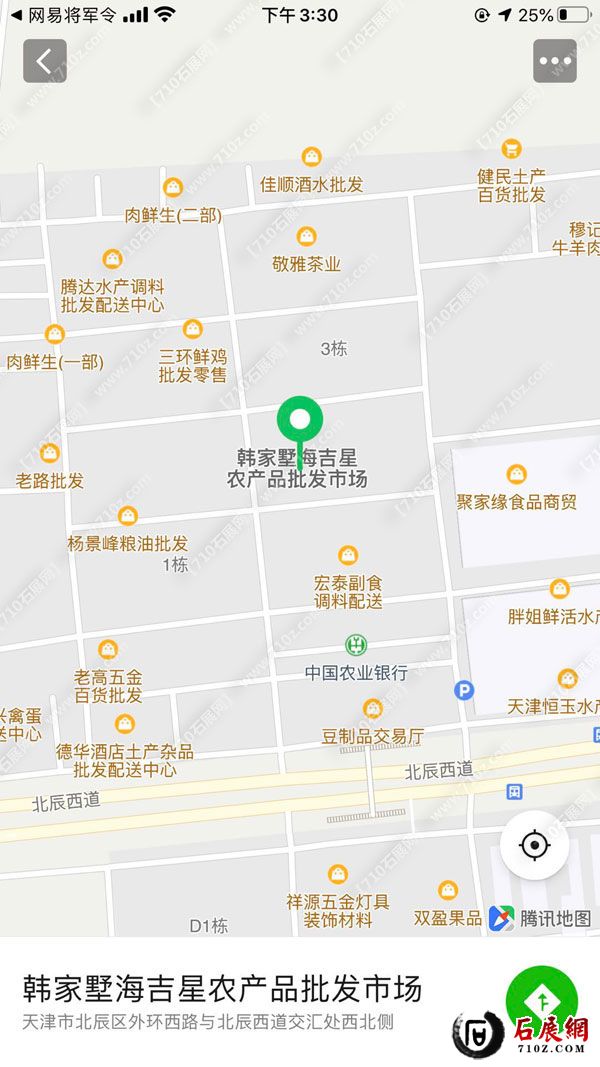Screen dimensions: 600x1067
Task: Select the 宏泰副食调料配送 map marker
Action: 348,555
